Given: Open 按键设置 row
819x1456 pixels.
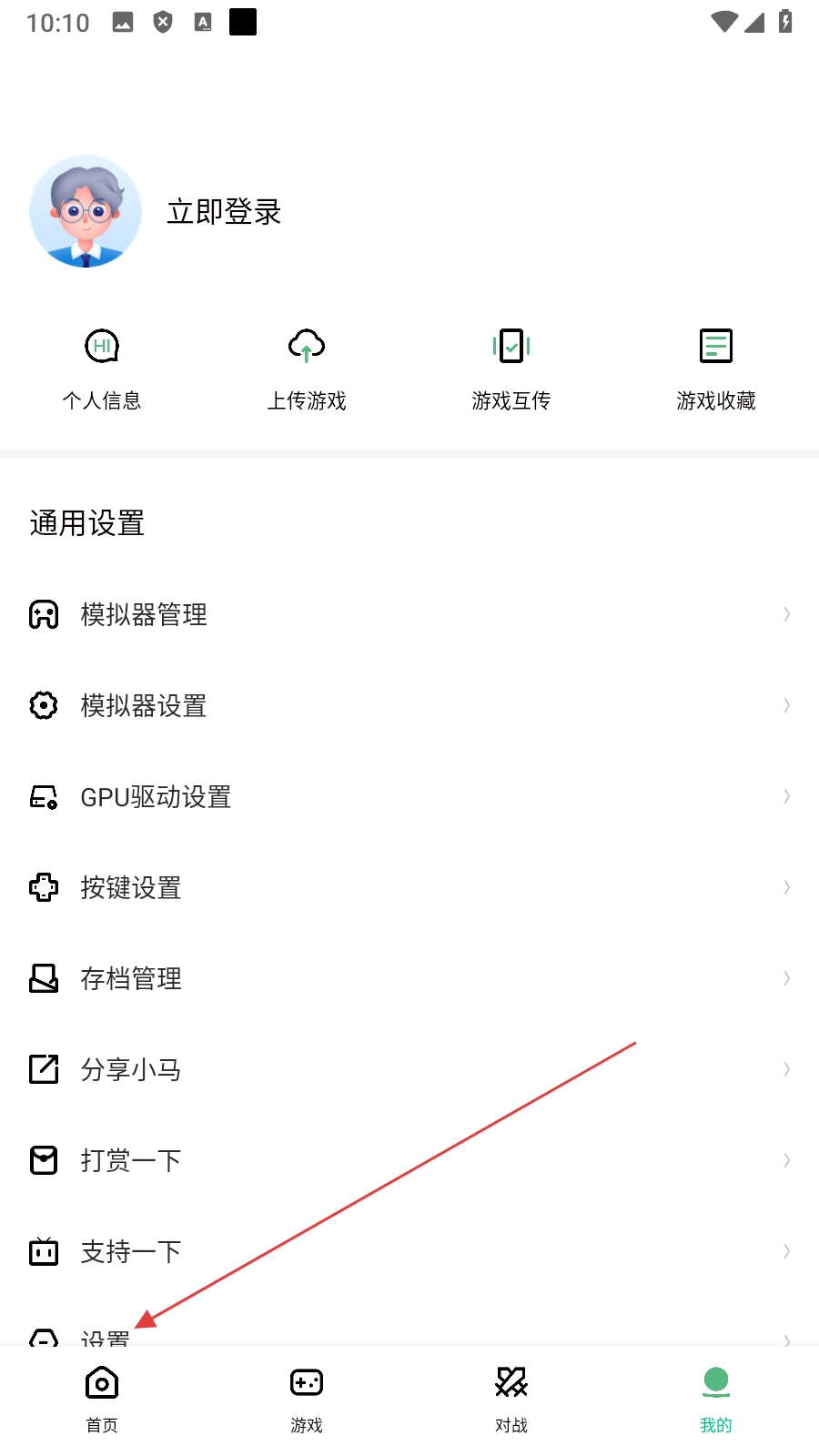Looking at the screenshot, I should pos(409,887).
